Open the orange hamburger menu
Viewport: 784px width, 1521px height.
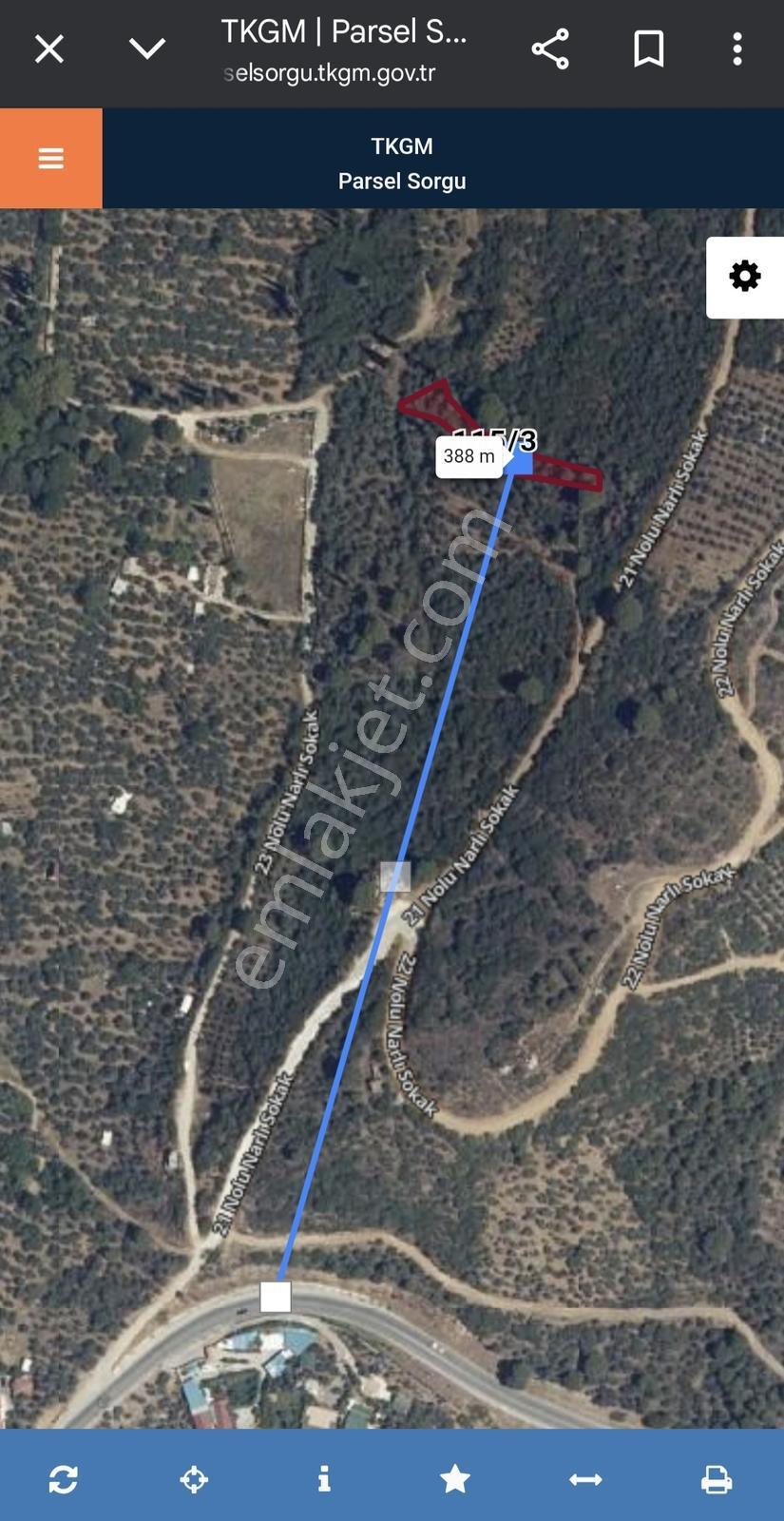tap(51, 158)
